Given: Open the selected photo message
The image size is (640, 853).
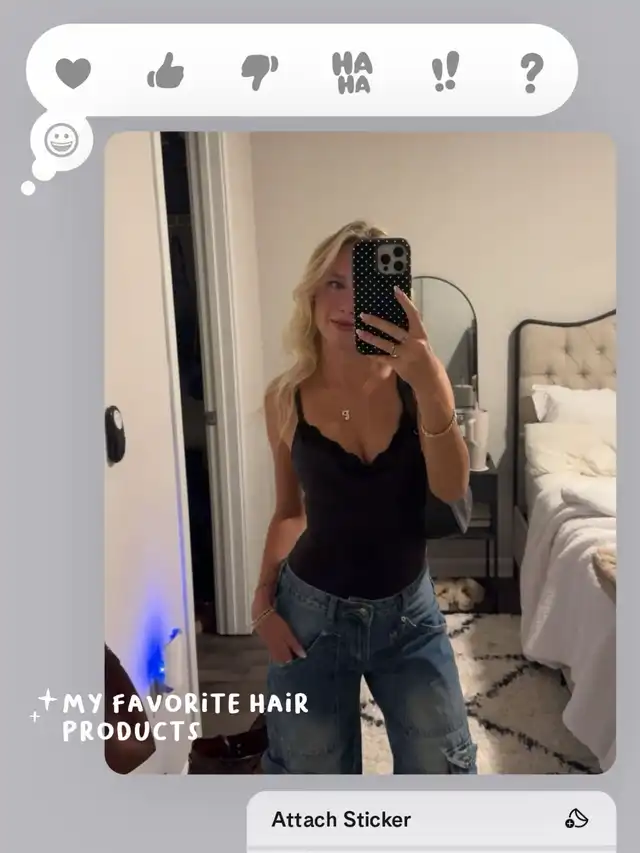Looking at the screenshot, I should (x=360, y=453).
